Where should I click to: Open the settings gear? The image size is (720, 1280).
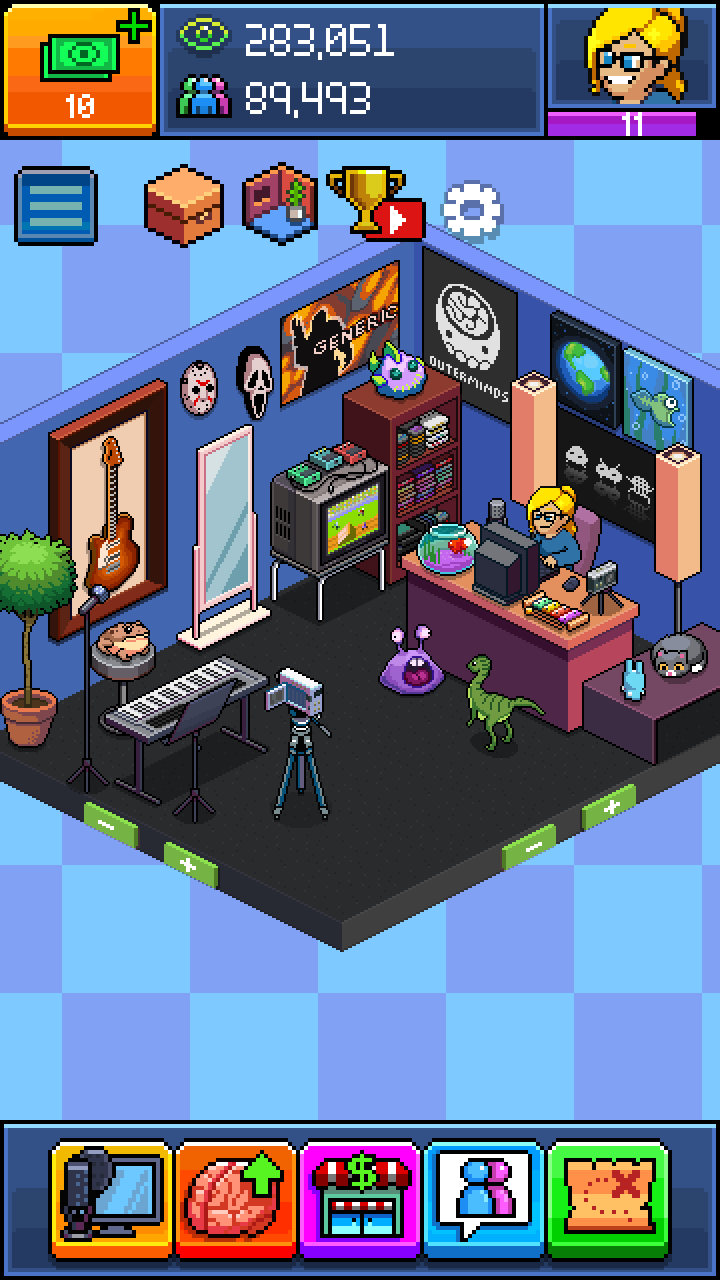471,210
